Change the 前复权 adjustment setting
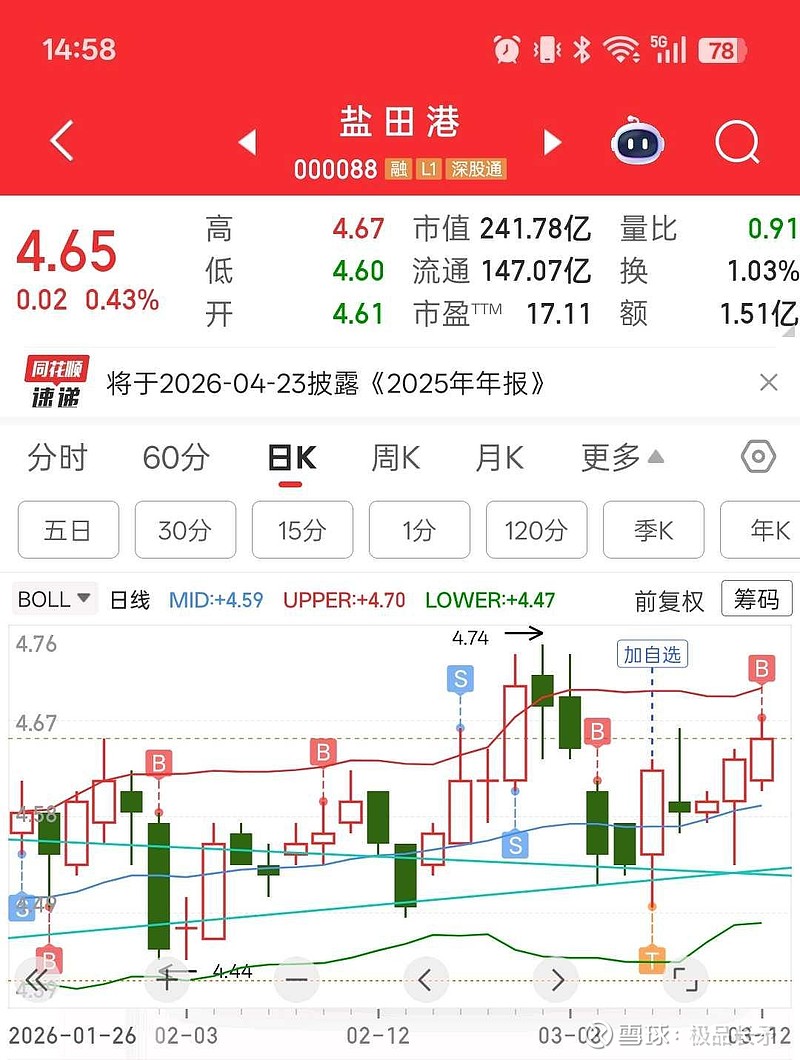This screenshot has height=1060, width=800. 669,601
